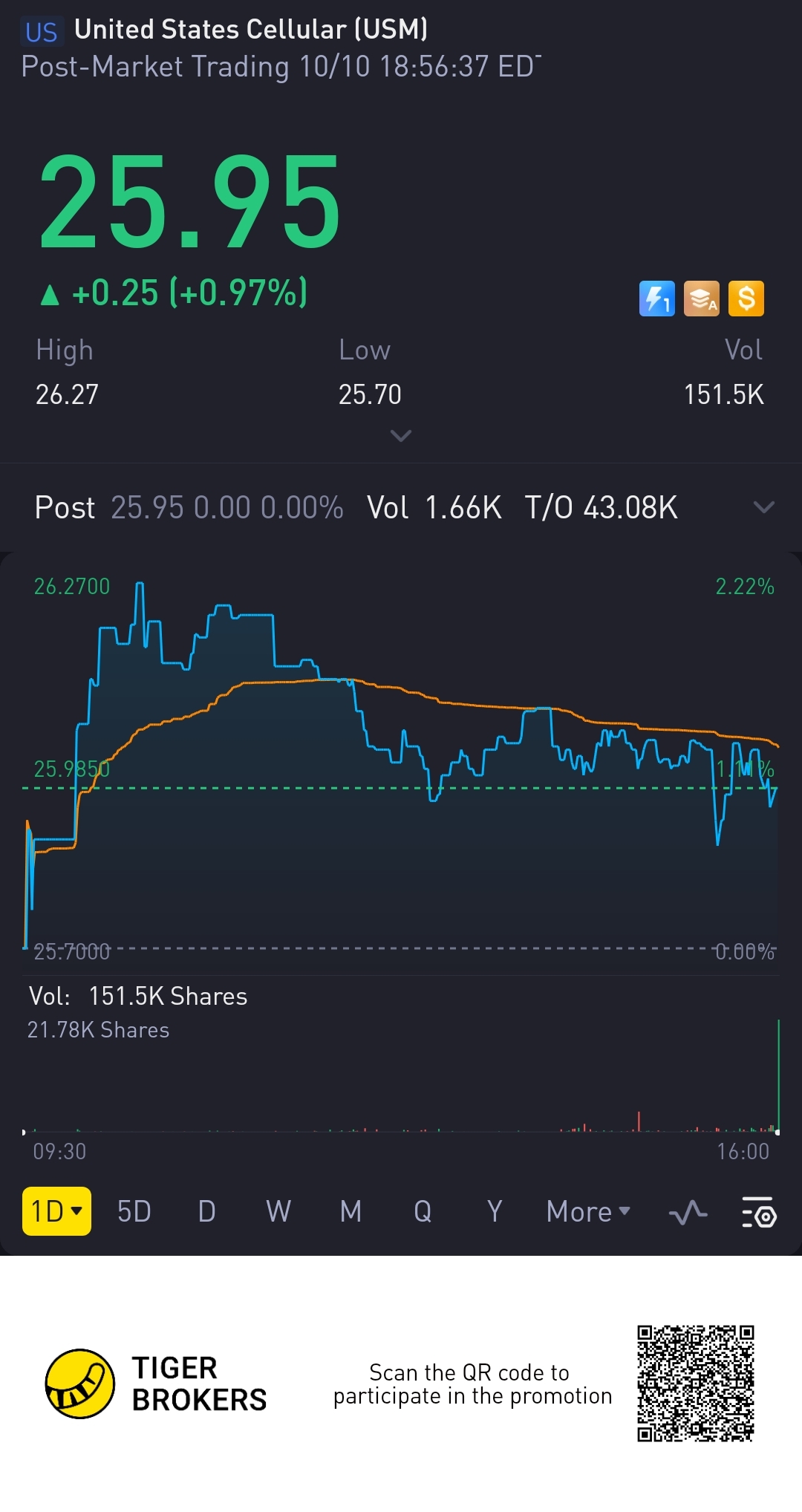The image size is (802, 1512).
Task: Show the Q quarterly chart
Action: pyautogui.click(x=423, y=1211)
